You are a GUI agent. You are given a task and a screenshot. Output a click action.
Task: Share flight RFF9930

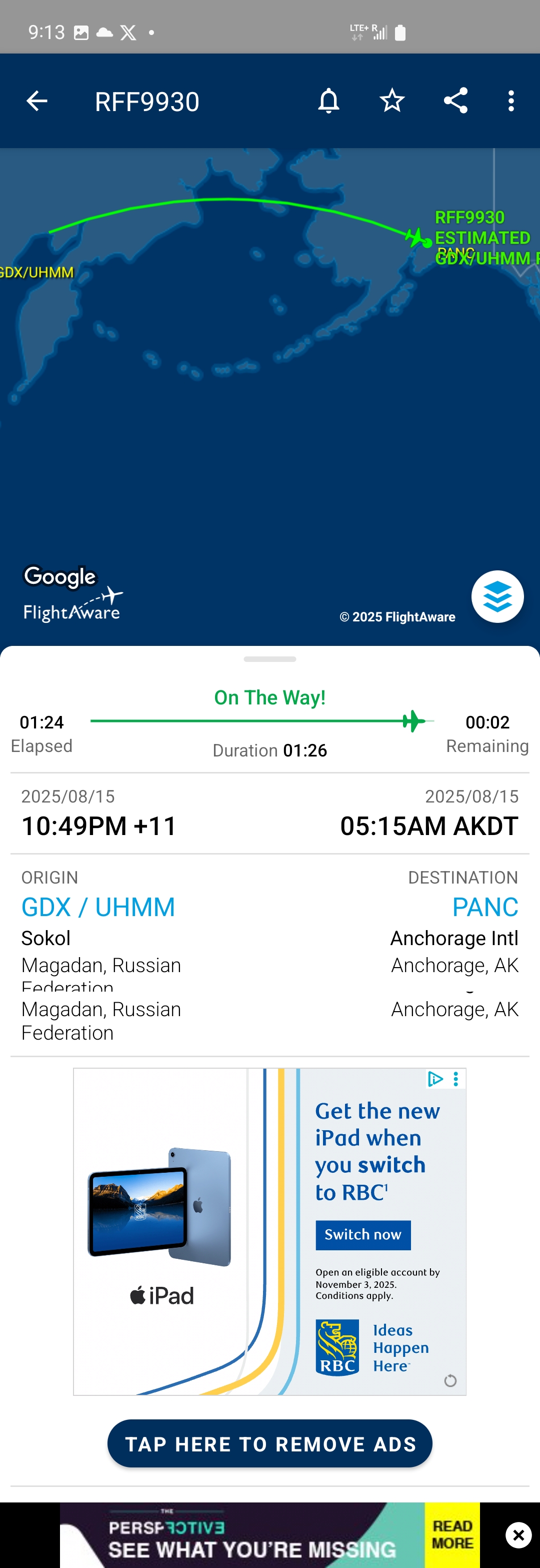[x=455, y=101]
